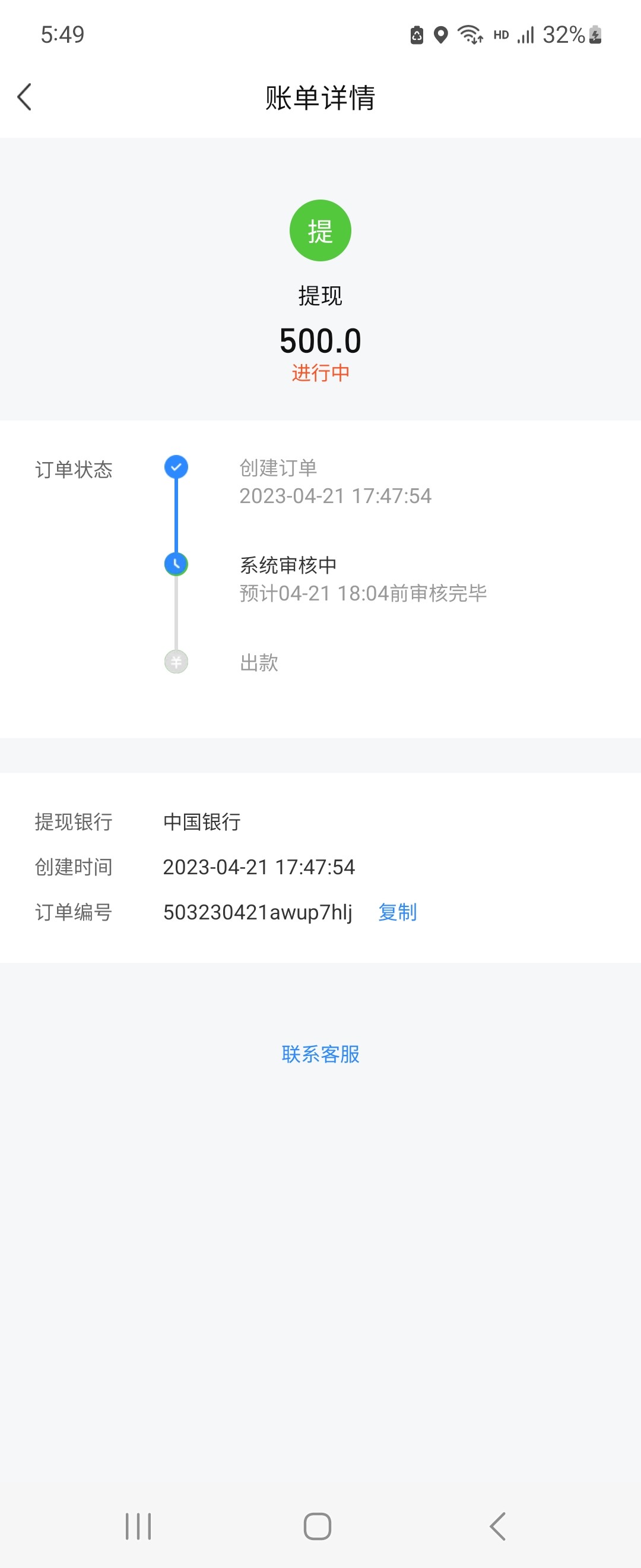The image size is (641, 1568).
Task: Tap the clock icon beside 系统审核中
Action: [176, 564]
